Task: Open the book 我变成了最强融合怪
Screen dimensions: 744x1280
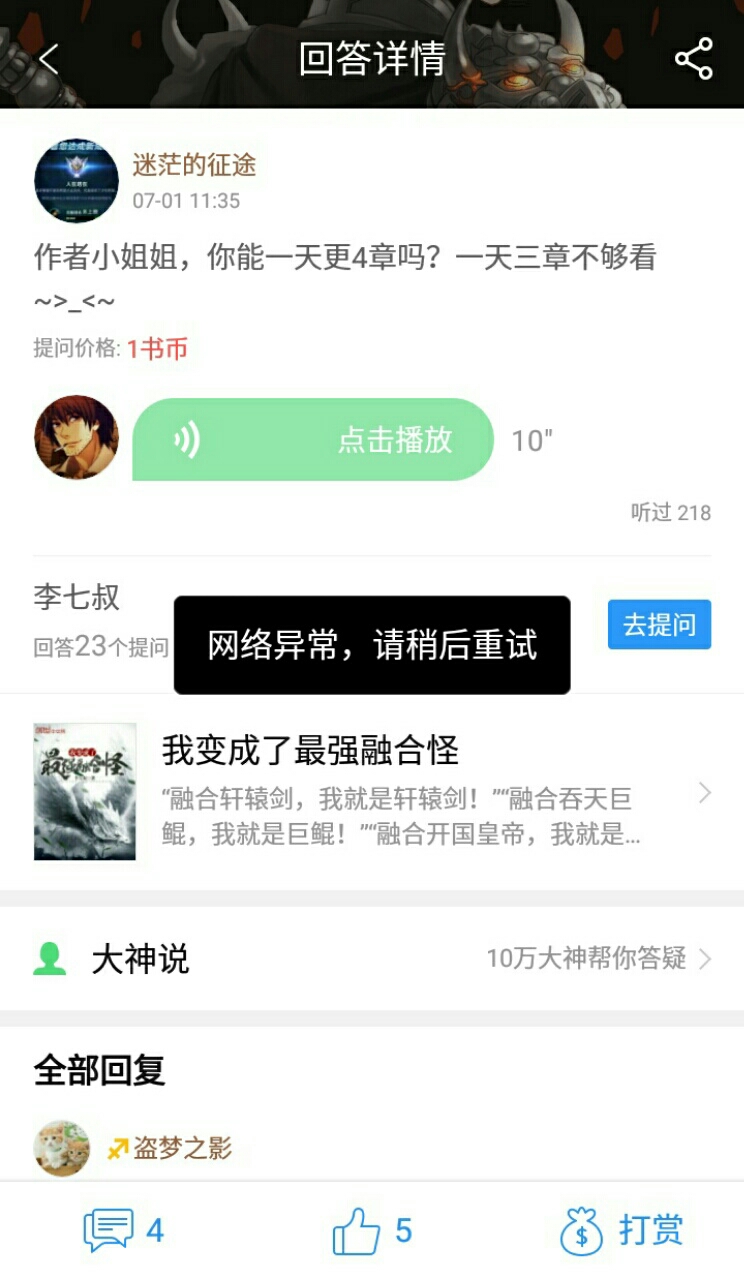Action: pyautogui.click(x=372, y=792)
